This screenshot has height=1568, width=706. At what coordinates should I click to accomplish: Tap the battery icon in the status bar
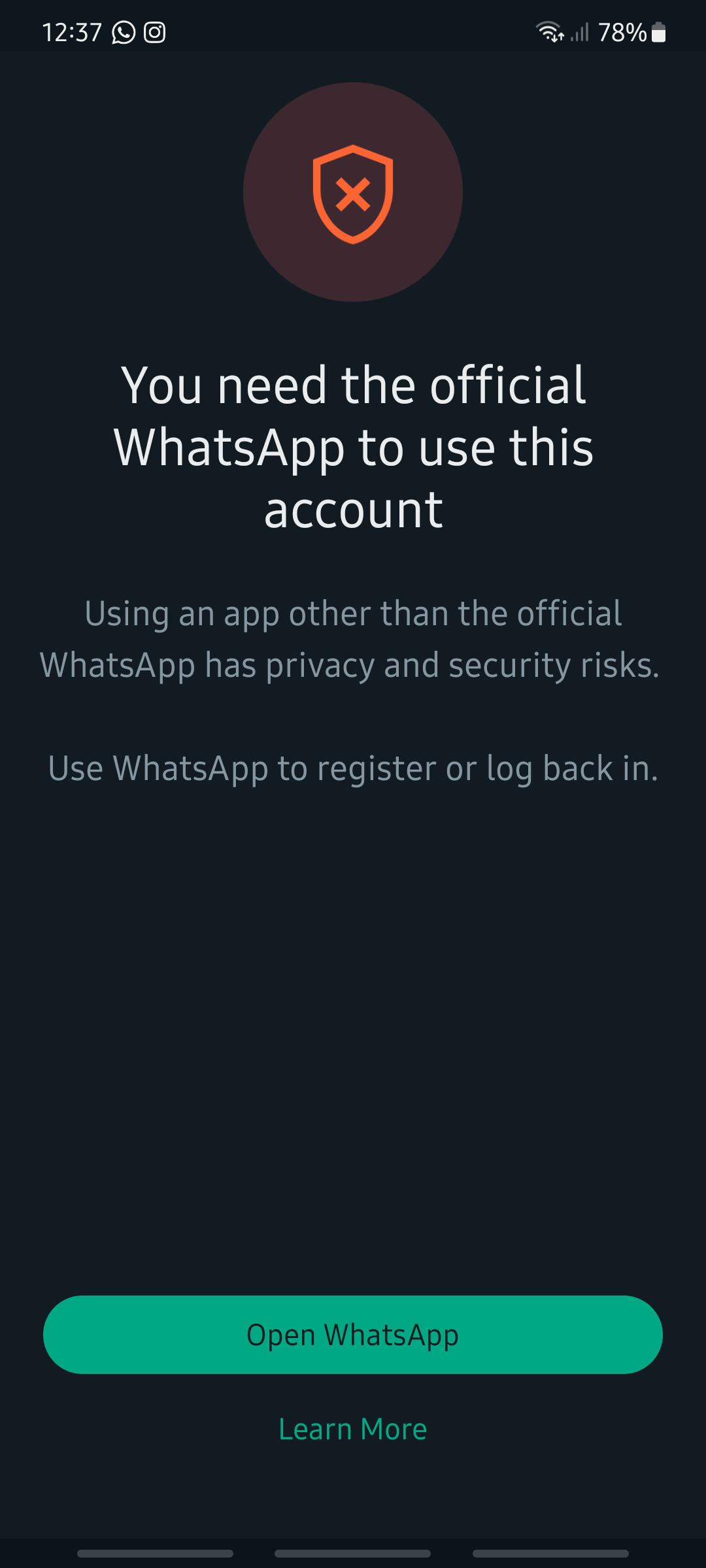click(x=658, y=31)
